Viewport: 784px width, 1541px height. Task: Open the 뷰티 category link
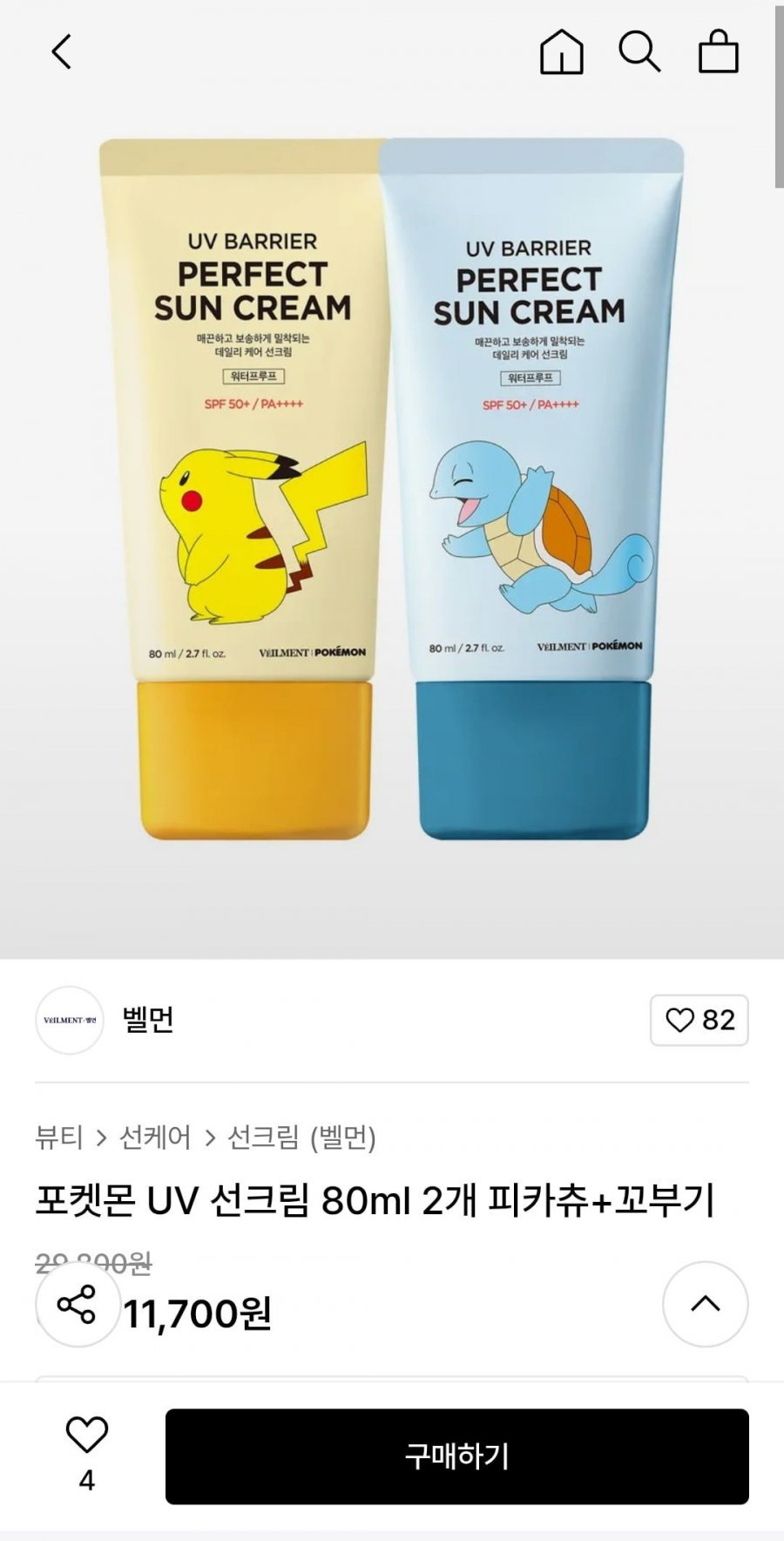tap(58, 1137)
